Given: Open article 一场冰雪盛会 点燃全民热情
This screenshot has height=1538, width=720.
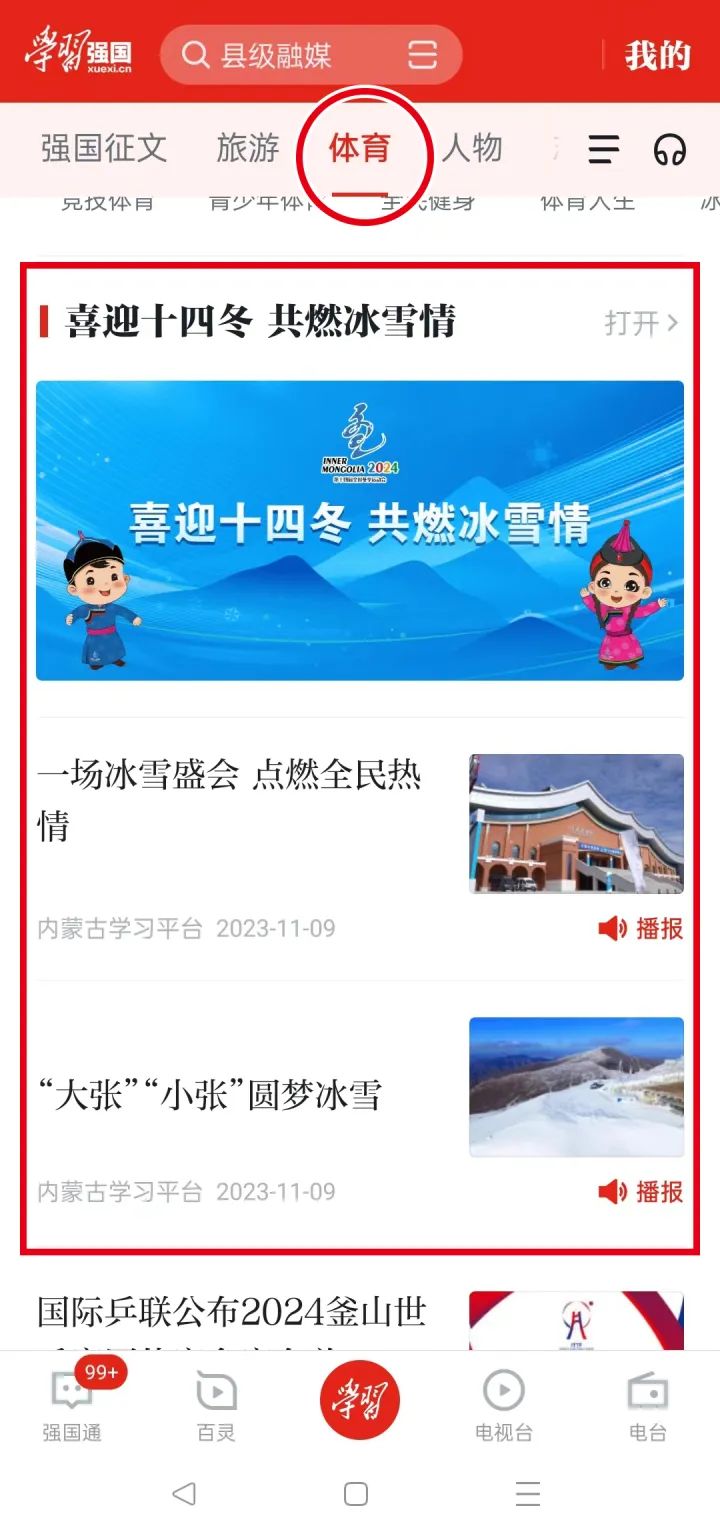Looking at the screenshot, I should tap(230, 799).
